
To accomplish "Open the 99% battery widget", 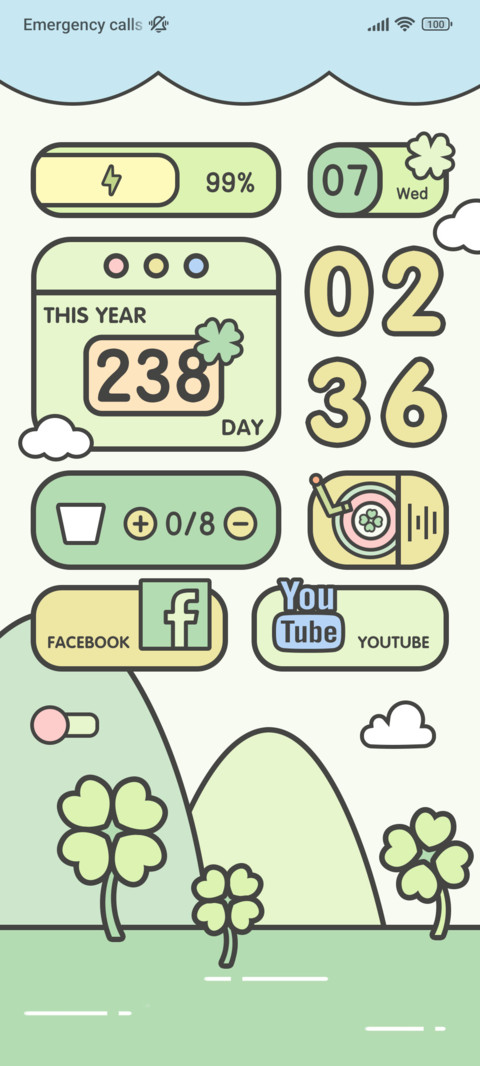I will point(156,181).
